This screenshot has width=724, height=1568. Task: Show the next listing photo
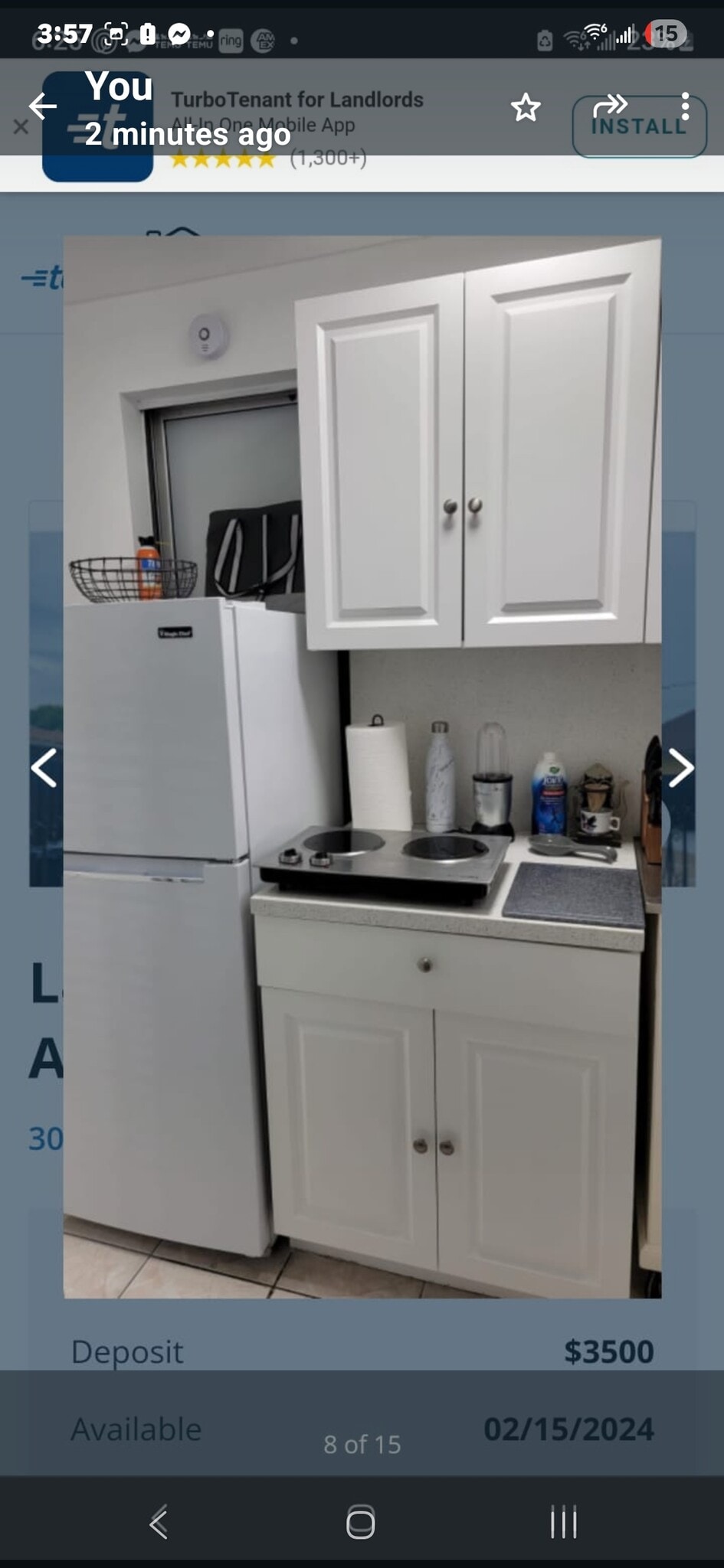tap(680, 768)
